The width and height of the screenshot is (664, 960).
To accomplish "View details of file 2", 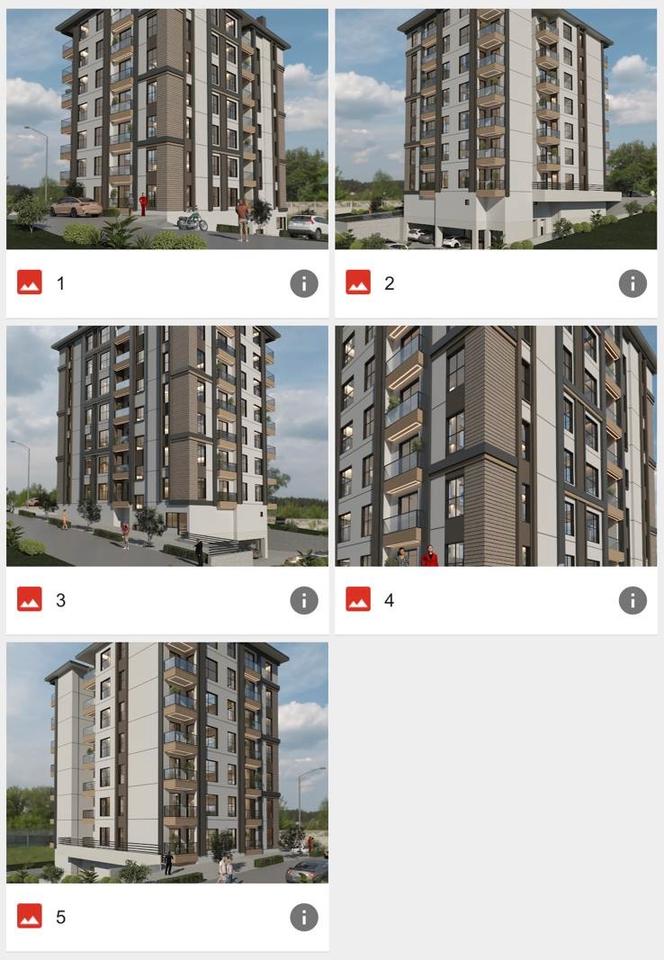I will tap(633, 284).
